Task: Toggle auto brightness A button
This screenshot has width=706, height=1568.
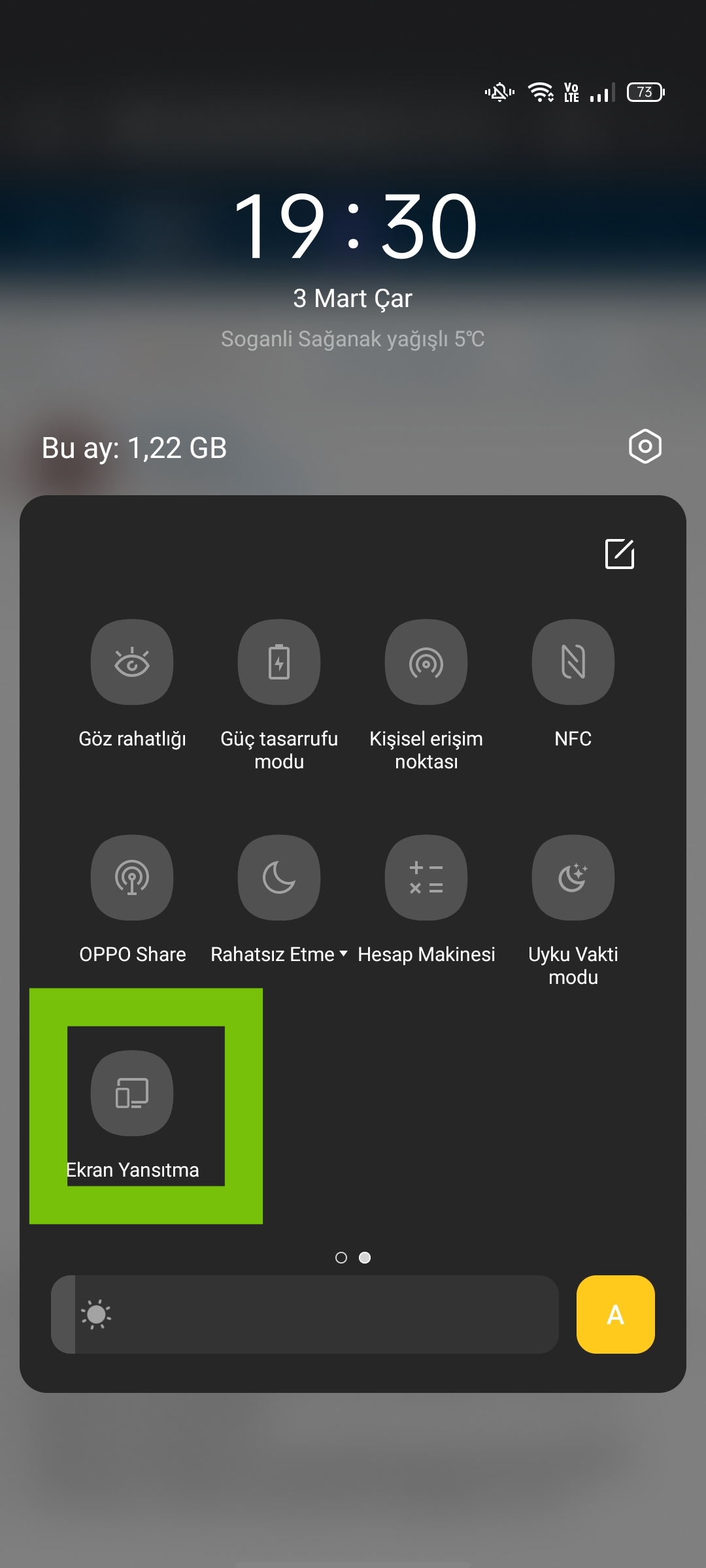Action: [x=616, y=1315]
